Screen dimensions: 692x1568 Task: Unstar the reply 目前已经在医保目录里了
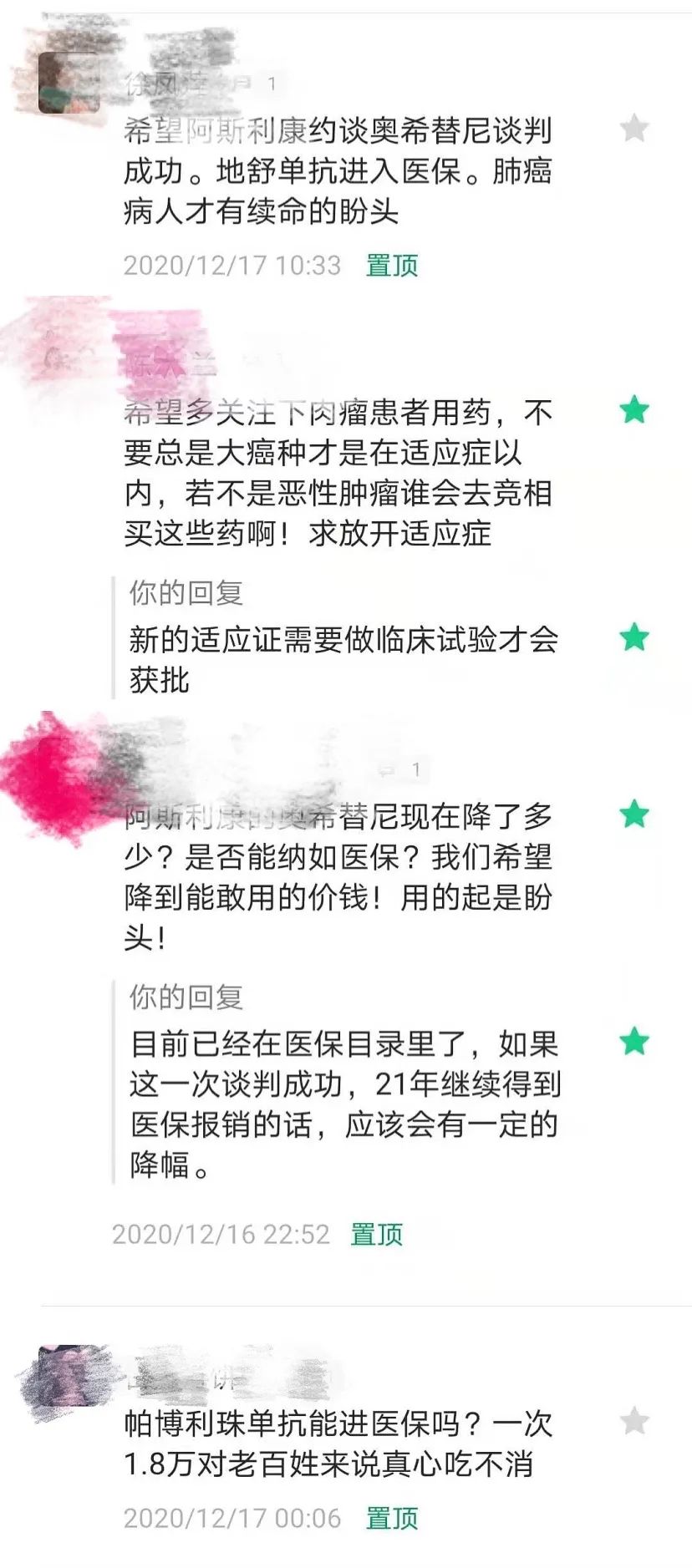click(x=634, y=1041)
